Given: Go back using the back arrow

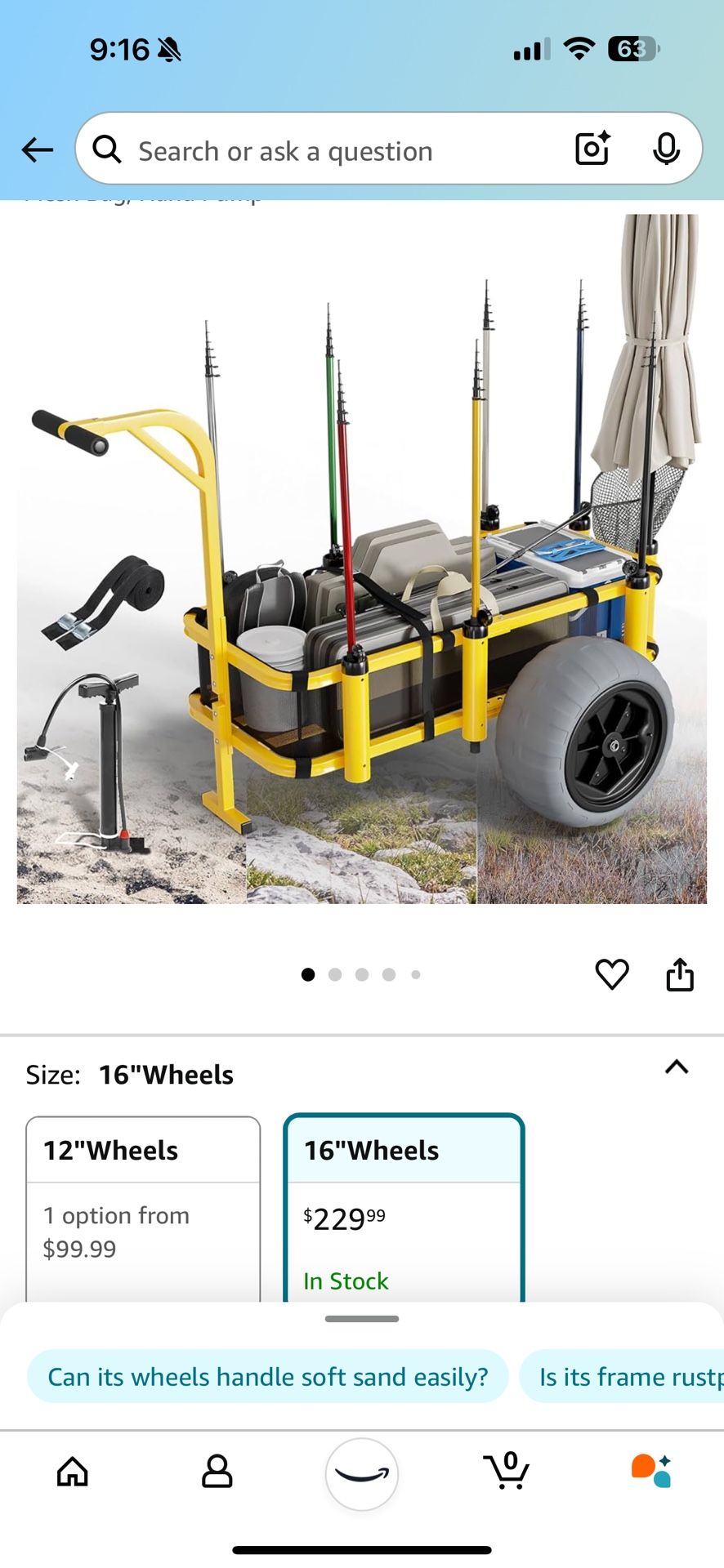Looking at the screenshot, I should coord(37,149).
